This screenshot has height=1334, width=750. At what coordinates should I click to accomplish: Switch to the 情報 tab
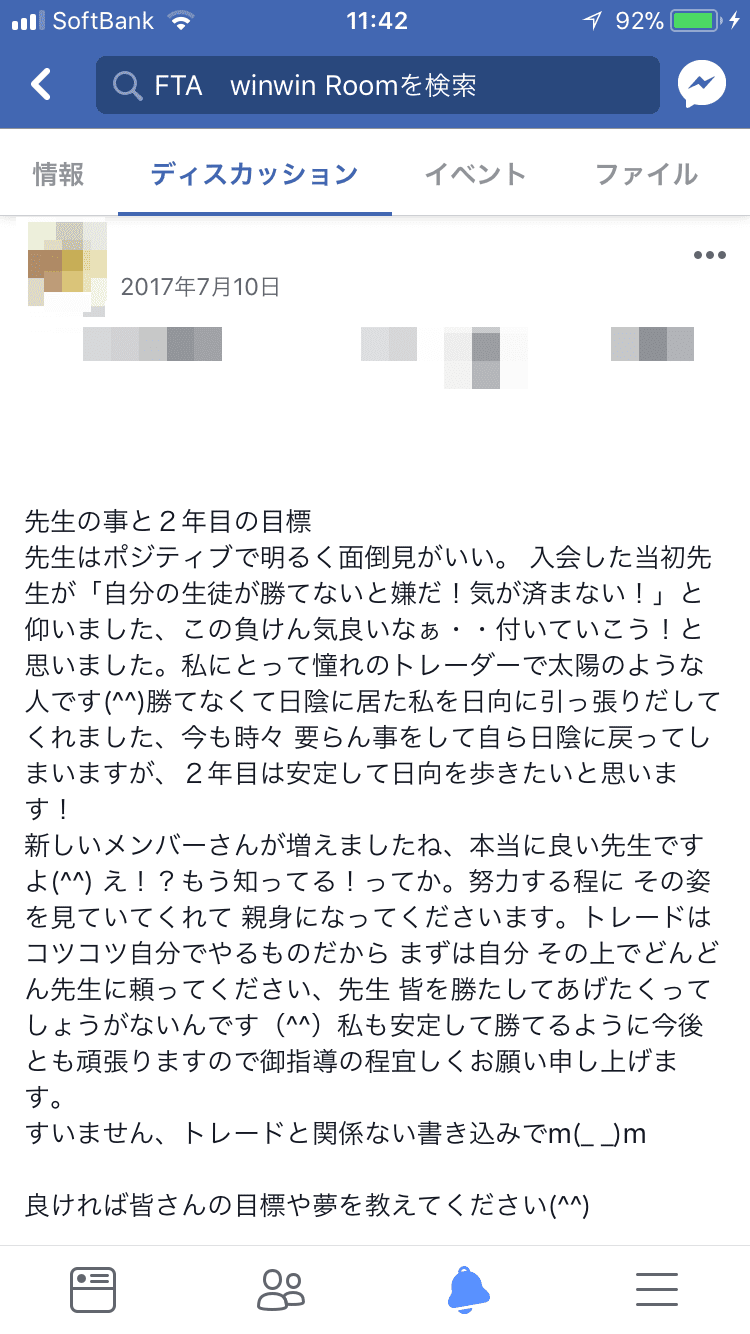click(58, 174)
